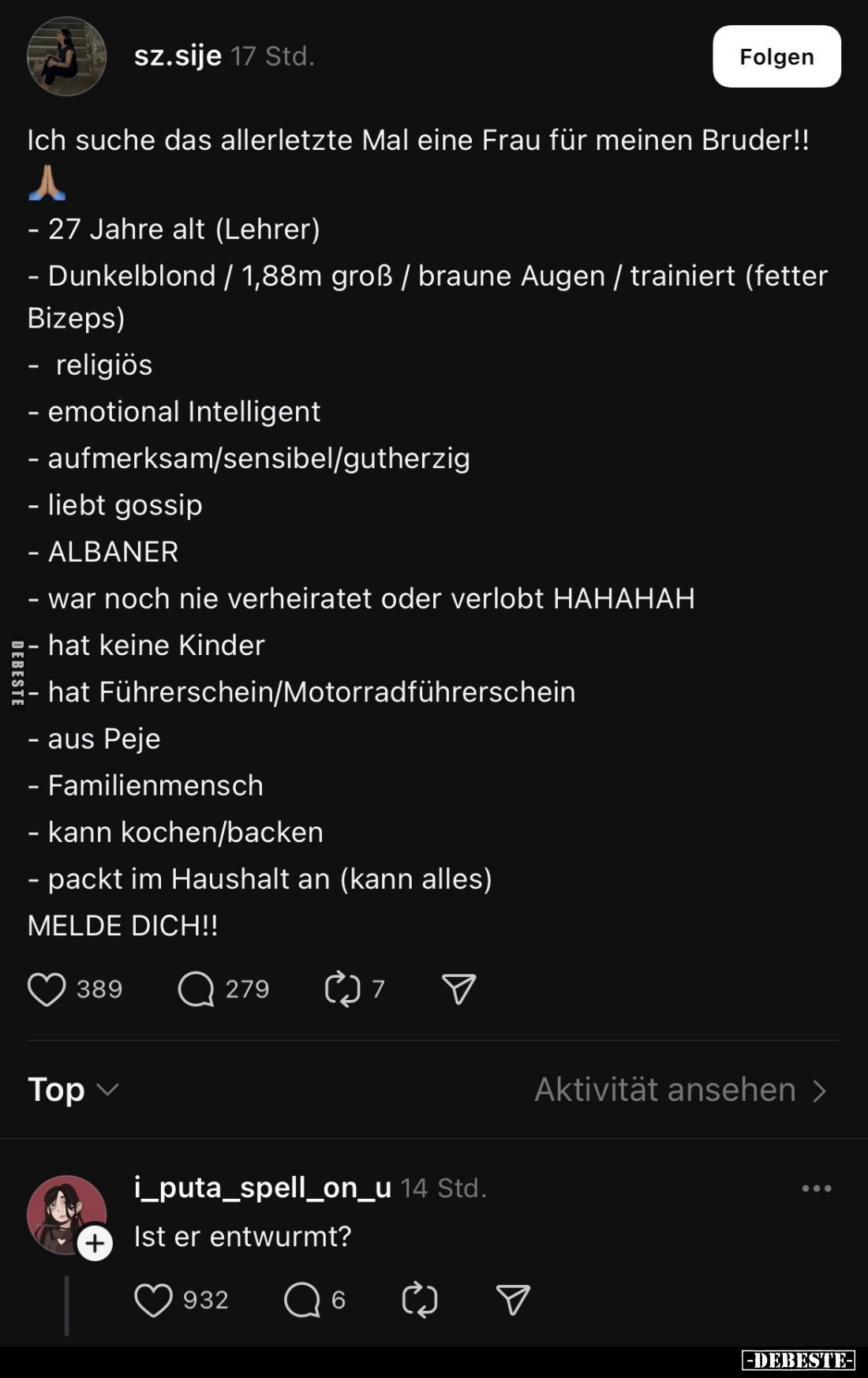The height and width of the screenshot is (1378, 868).
Task: Share the reply from i_puta_spell_on_u
Action: coord(513,1300)
